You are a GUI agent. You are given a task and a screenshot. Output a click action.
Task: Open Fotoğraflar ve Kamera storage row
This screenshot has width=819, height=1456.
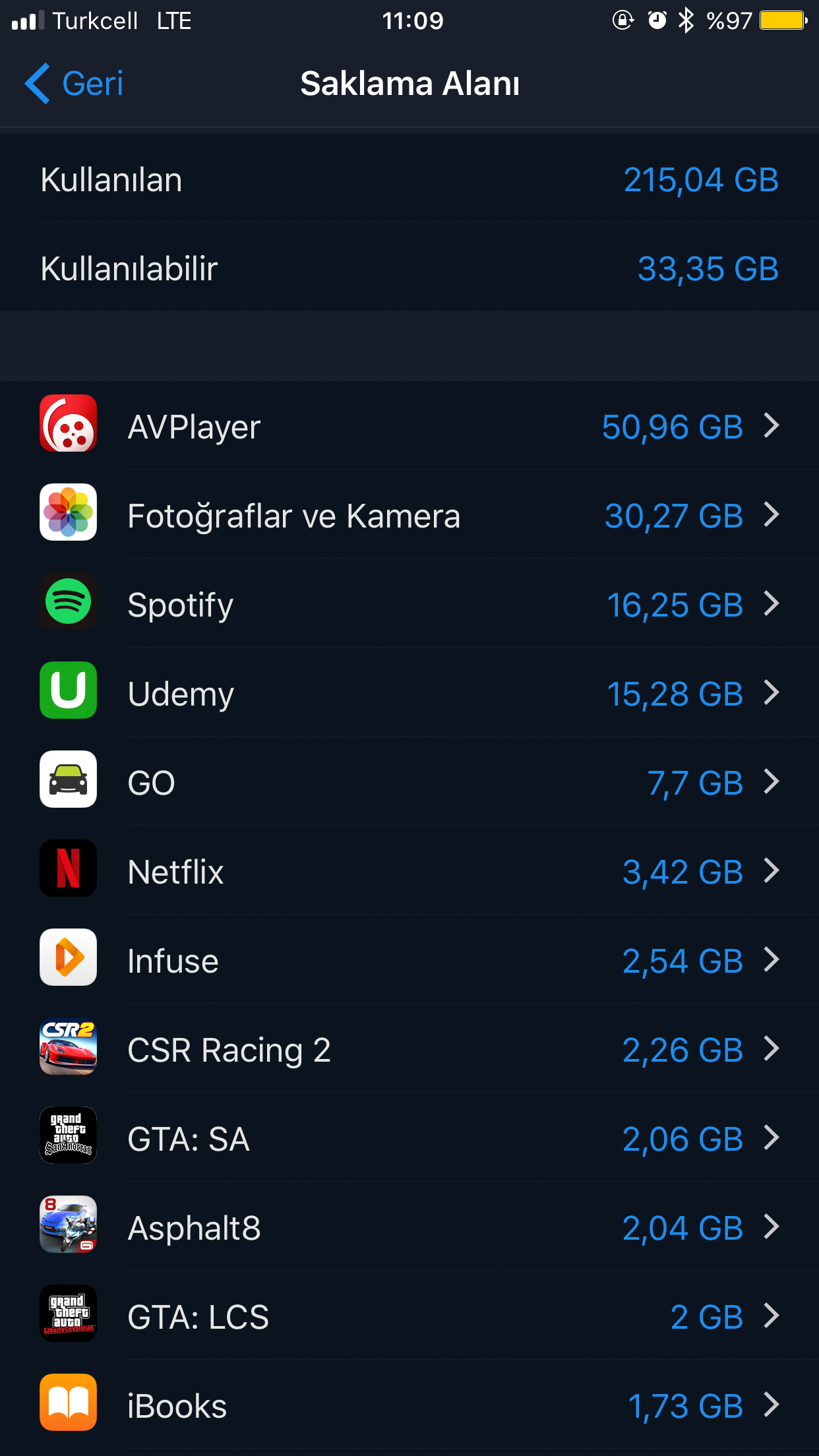click(x=409, y=514)
